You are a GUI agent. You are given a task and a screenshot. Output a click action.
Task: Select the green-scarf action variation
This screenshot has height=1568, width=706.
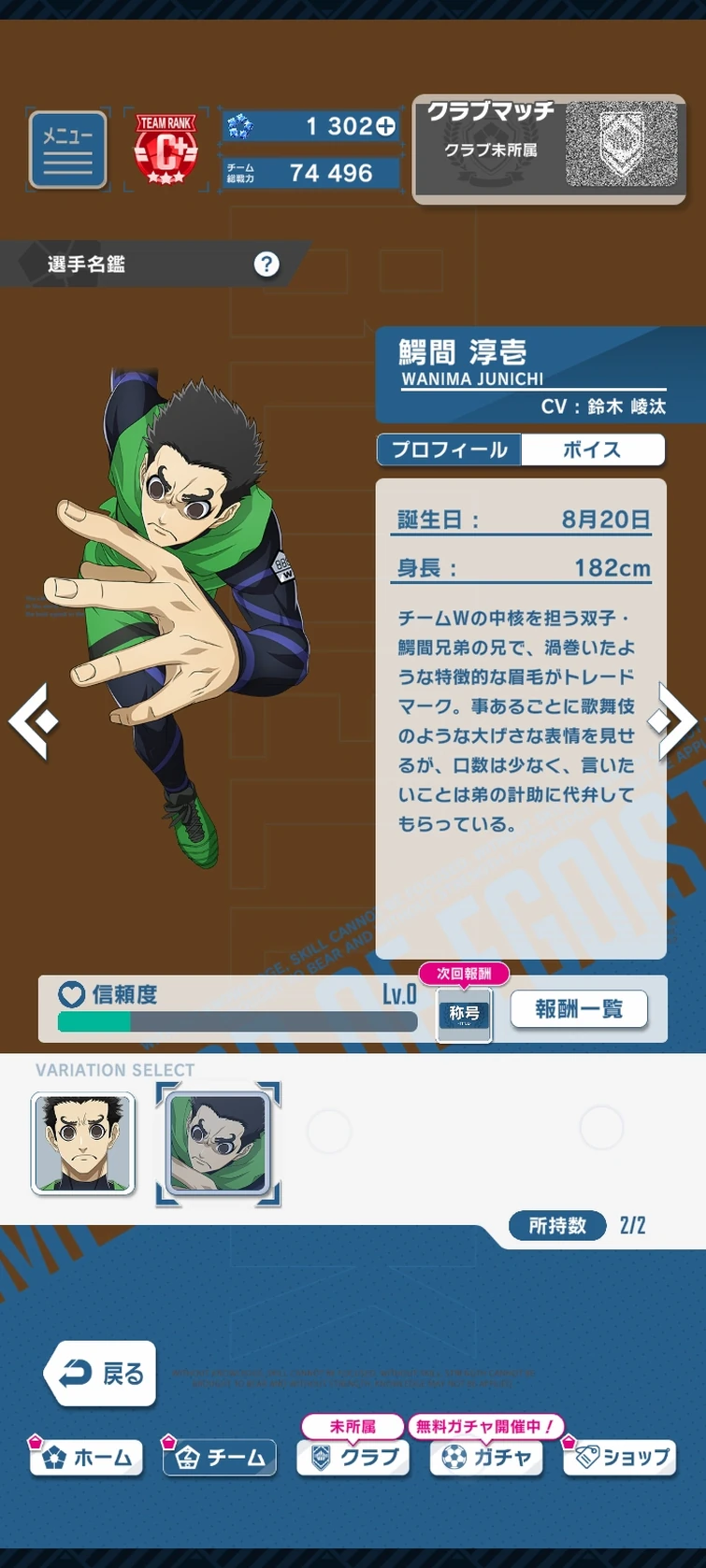pos(218,1144)
